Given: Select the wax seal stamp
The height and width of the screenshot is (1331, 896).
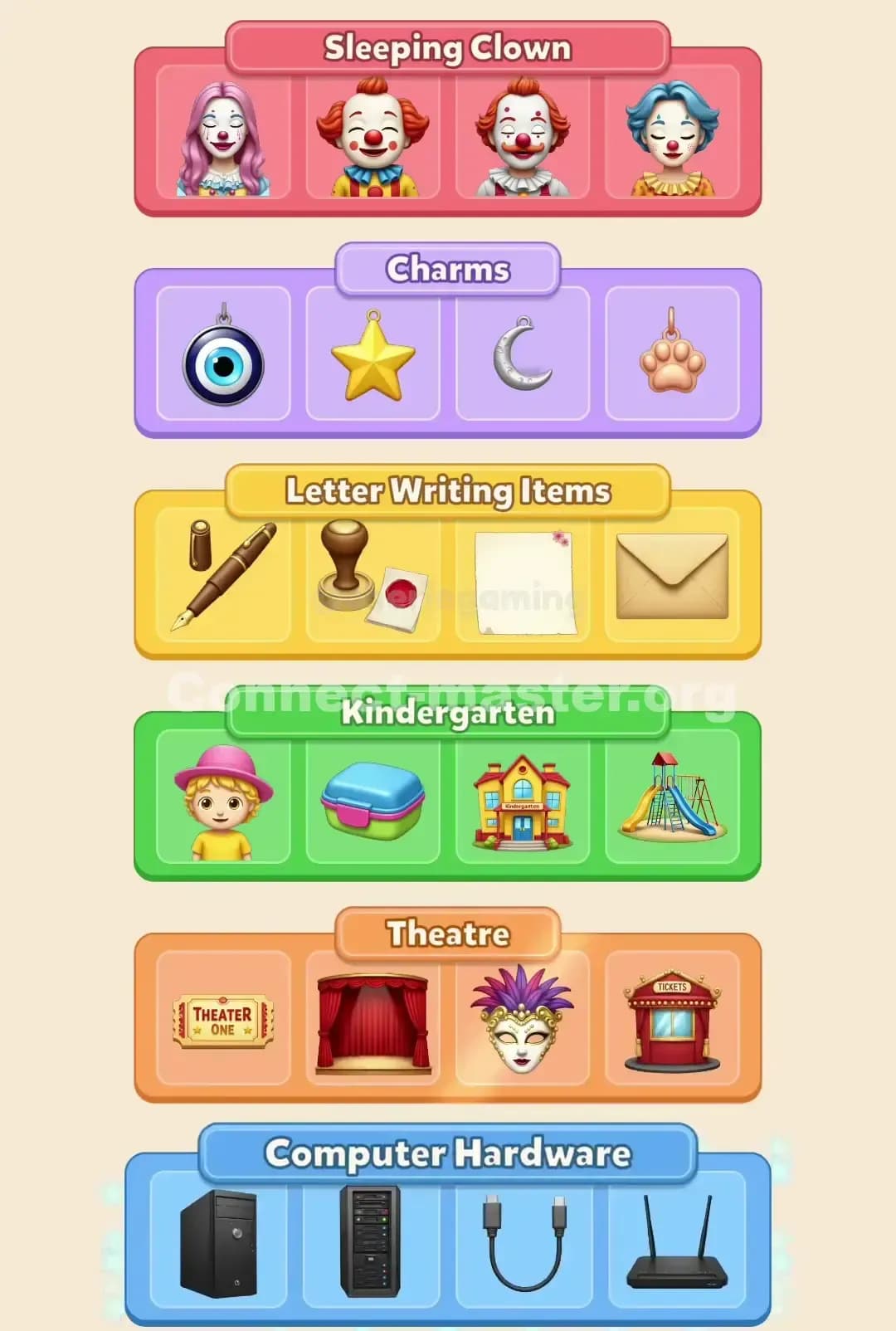Looking at the screenshot, I should coord(373,577).
